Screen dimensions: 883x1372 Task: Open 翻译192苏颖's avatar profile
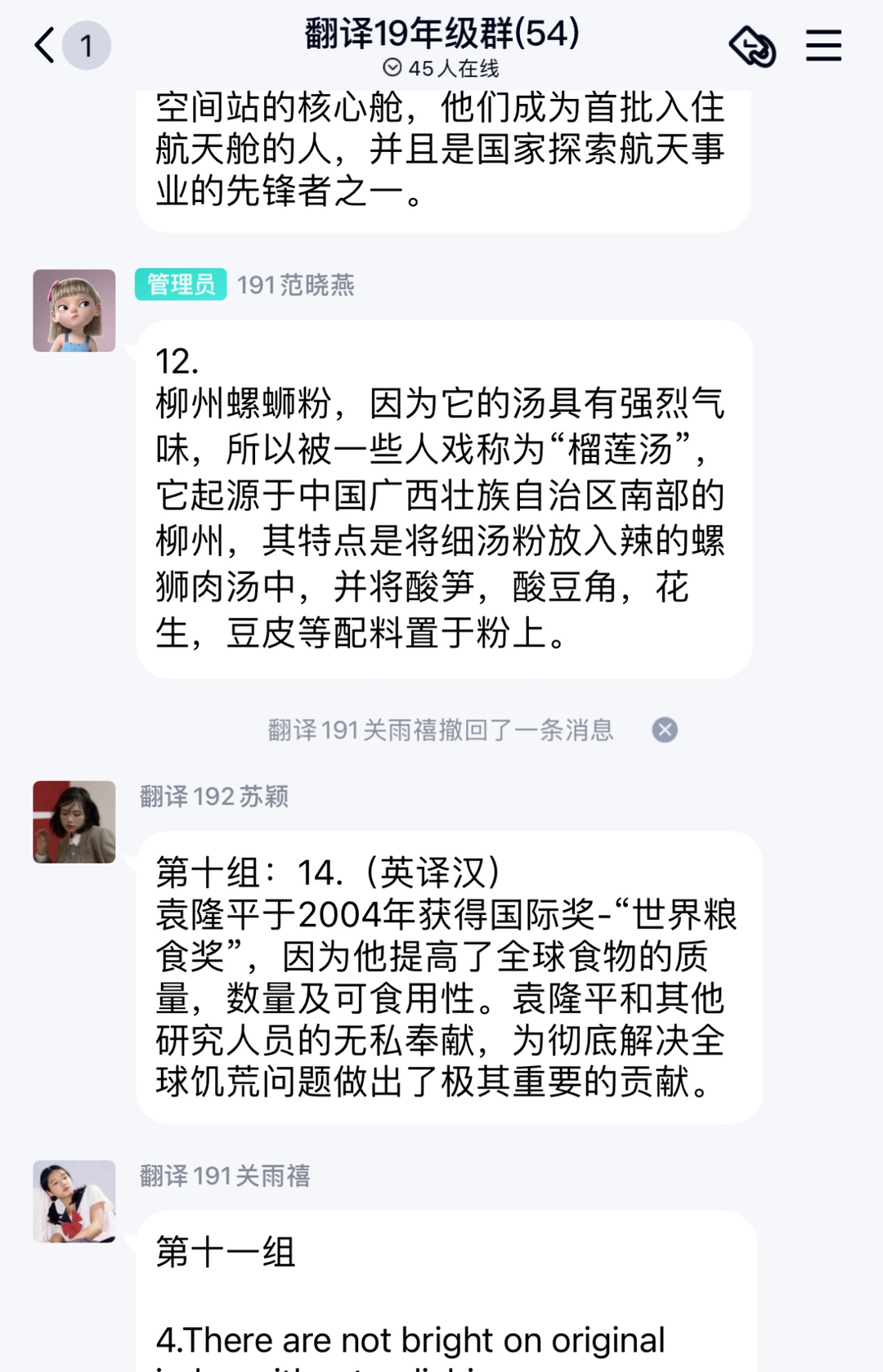(x=74, y=822)
